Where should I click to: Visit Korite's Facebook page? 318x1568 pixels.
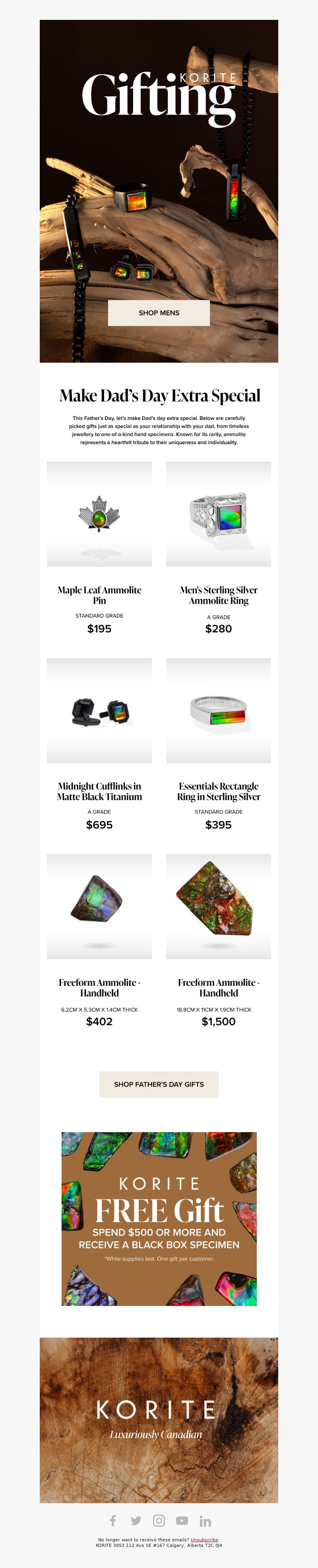pos(113,1521)
